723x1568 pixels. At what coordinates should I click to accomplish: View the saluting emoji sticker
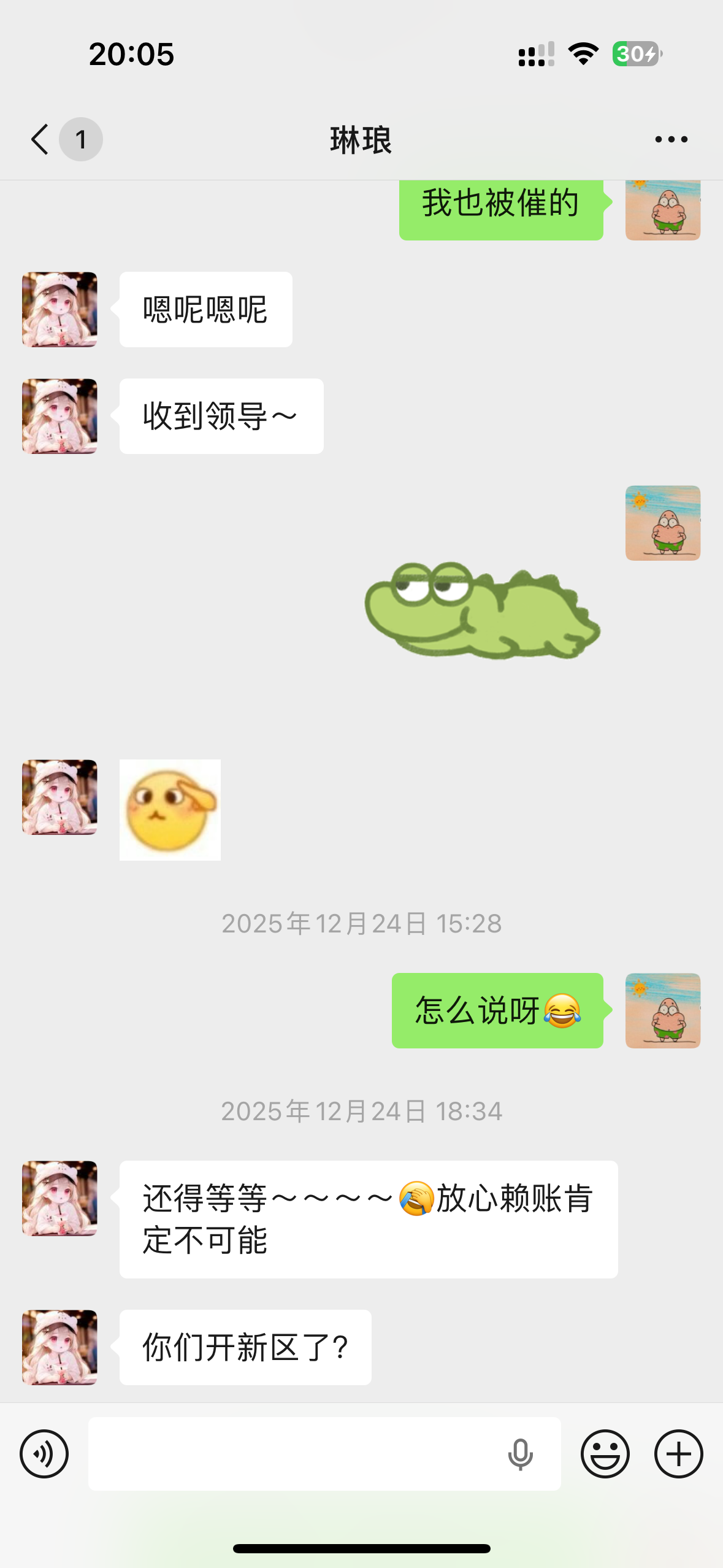pos(170,810)
